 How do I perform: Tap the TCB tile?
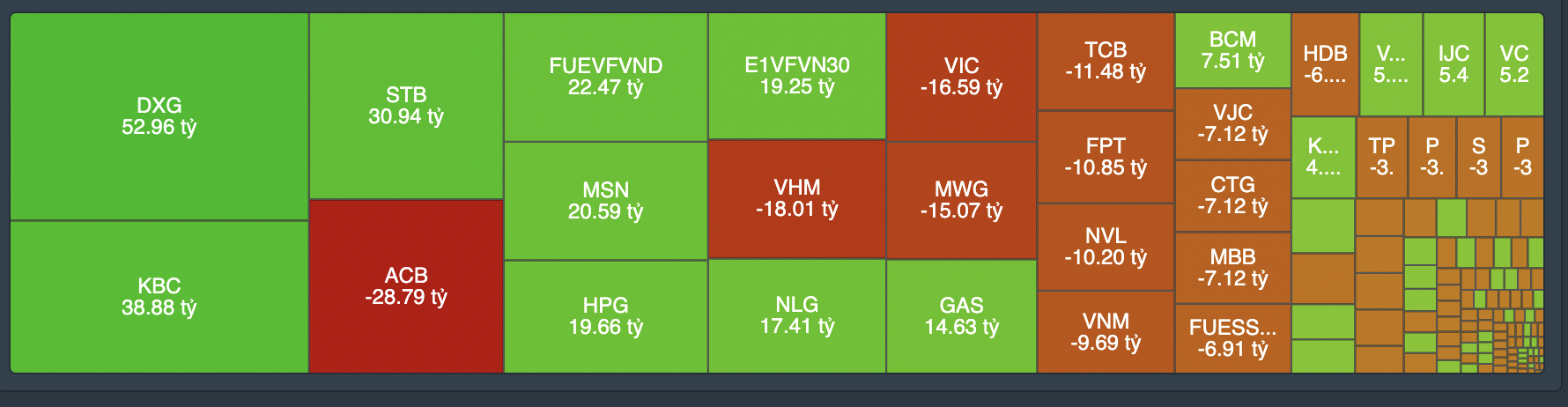(x=1106, y=61)
